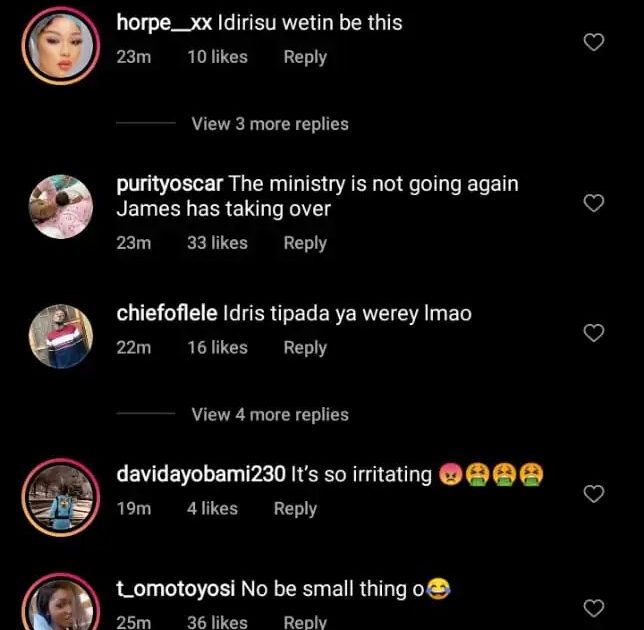Reply to davidayobami230's comment
This screenshot has height=630, width=644.
tap(295, 508)
